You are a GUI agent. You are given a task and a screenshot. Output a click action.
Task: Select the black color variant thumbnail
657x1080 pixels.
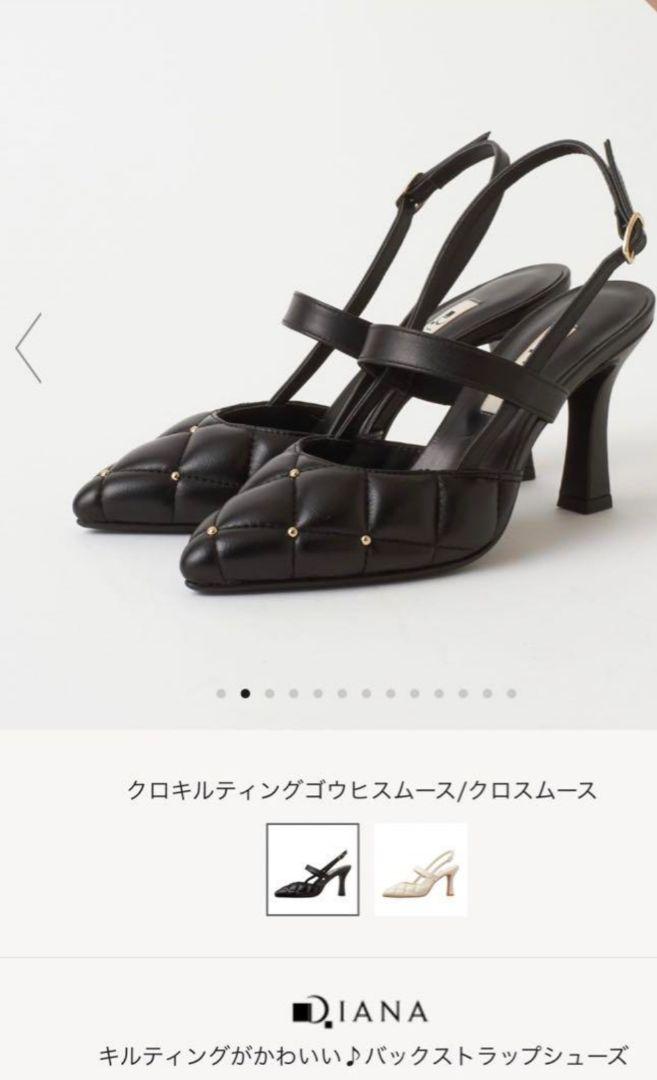[313, 869]
